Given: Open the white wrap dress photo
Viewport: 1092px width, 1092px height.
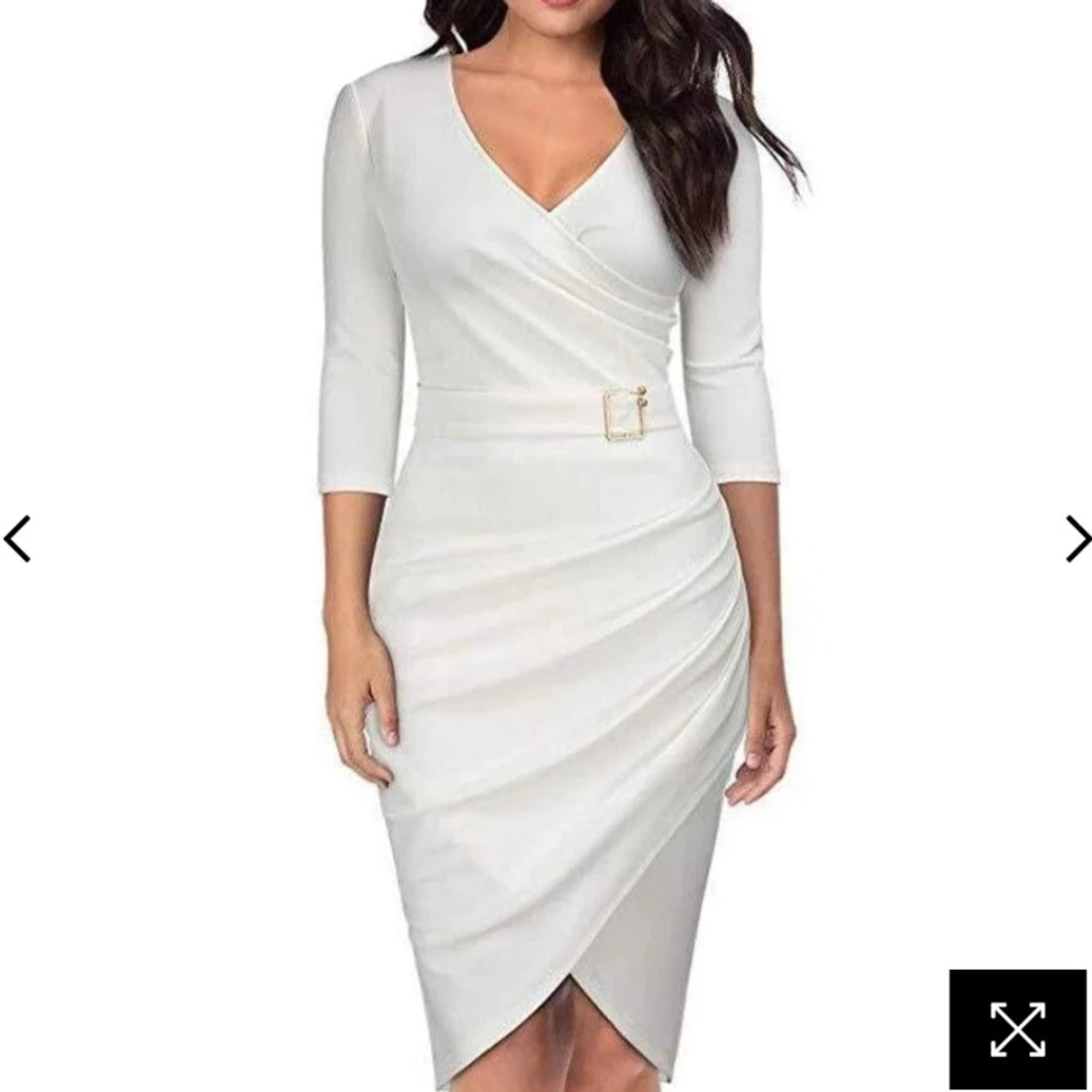Looking at the screenshot, I should tap(546, 546).
